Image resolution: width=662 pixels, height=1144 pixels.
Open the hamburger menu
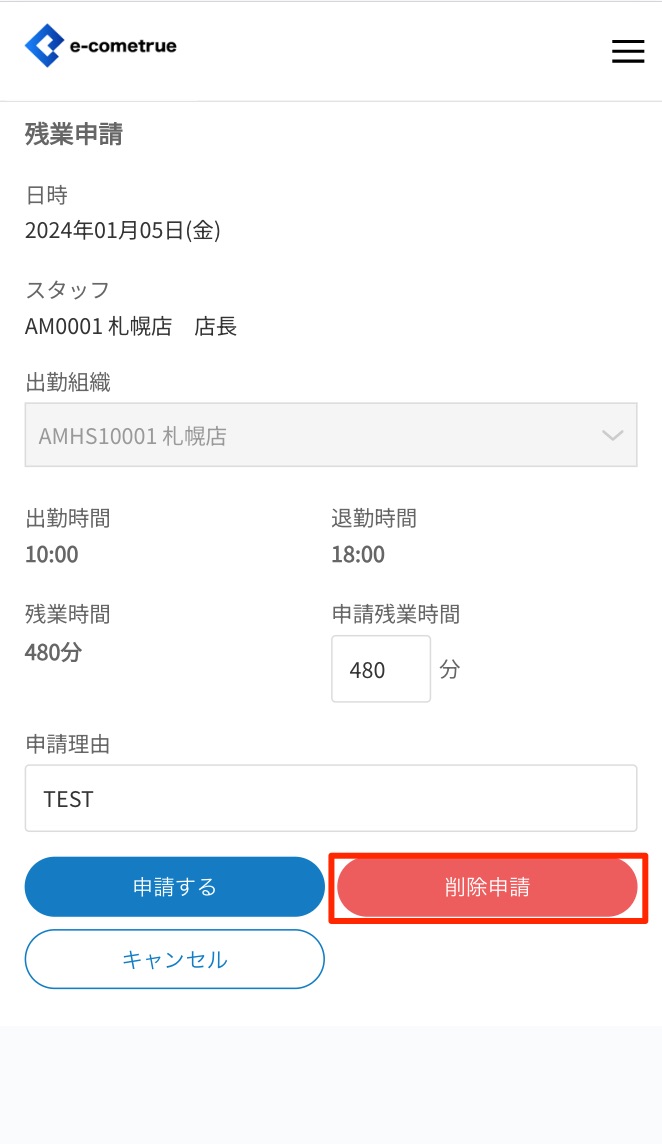click(627, 52)
